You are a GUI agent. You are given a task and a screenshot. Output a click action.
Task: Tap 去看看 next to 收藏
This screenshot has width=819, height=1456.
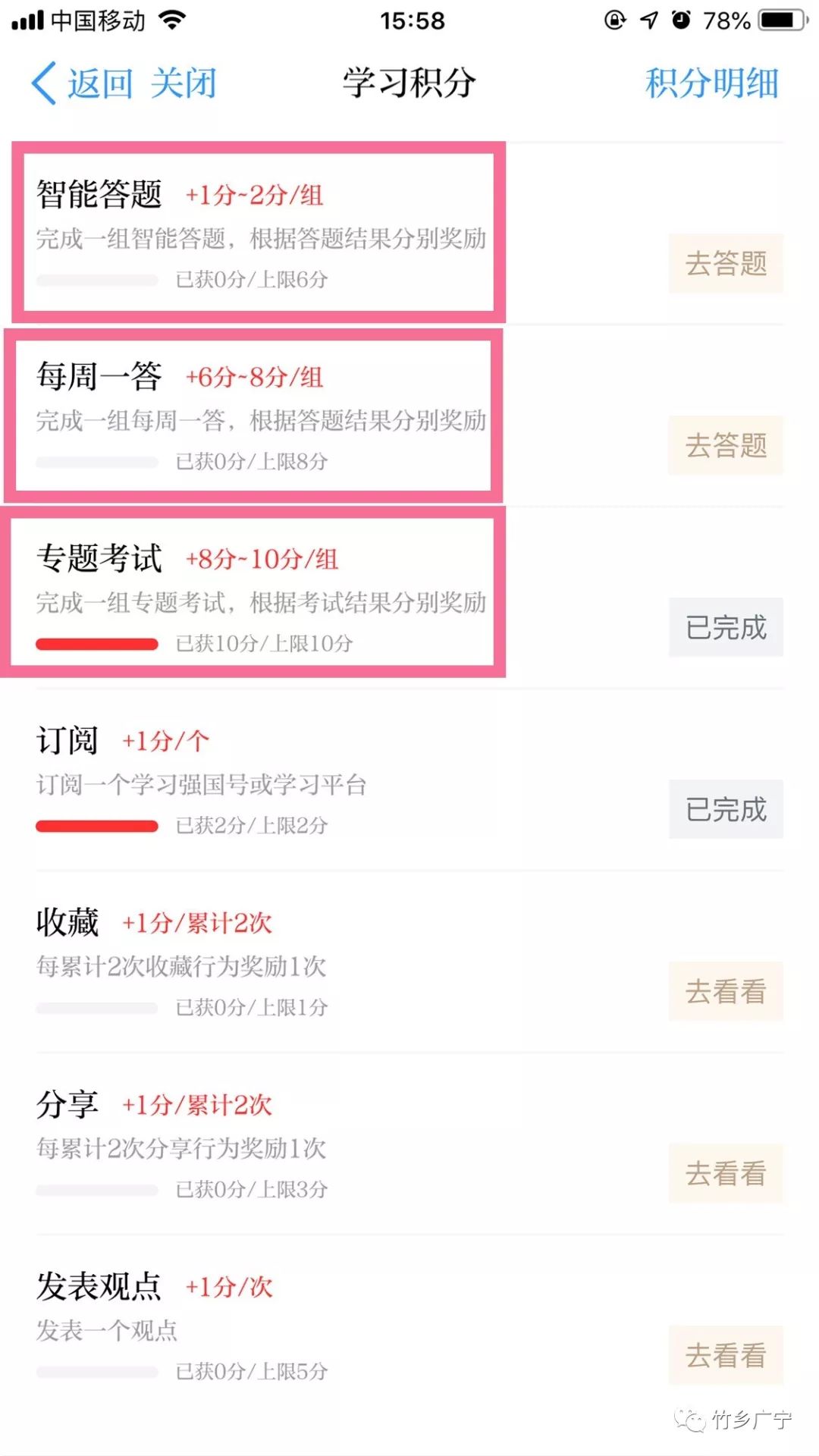725,991
